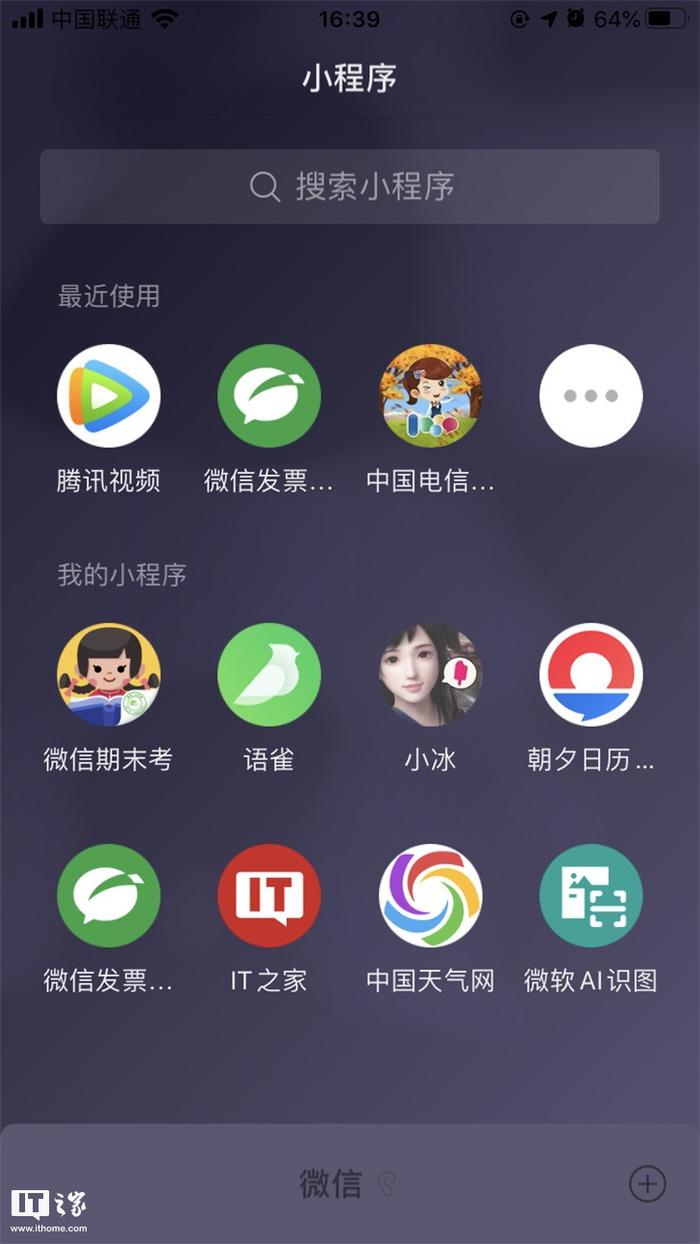Open the 中国天气网 mini program

pos(430,896)
